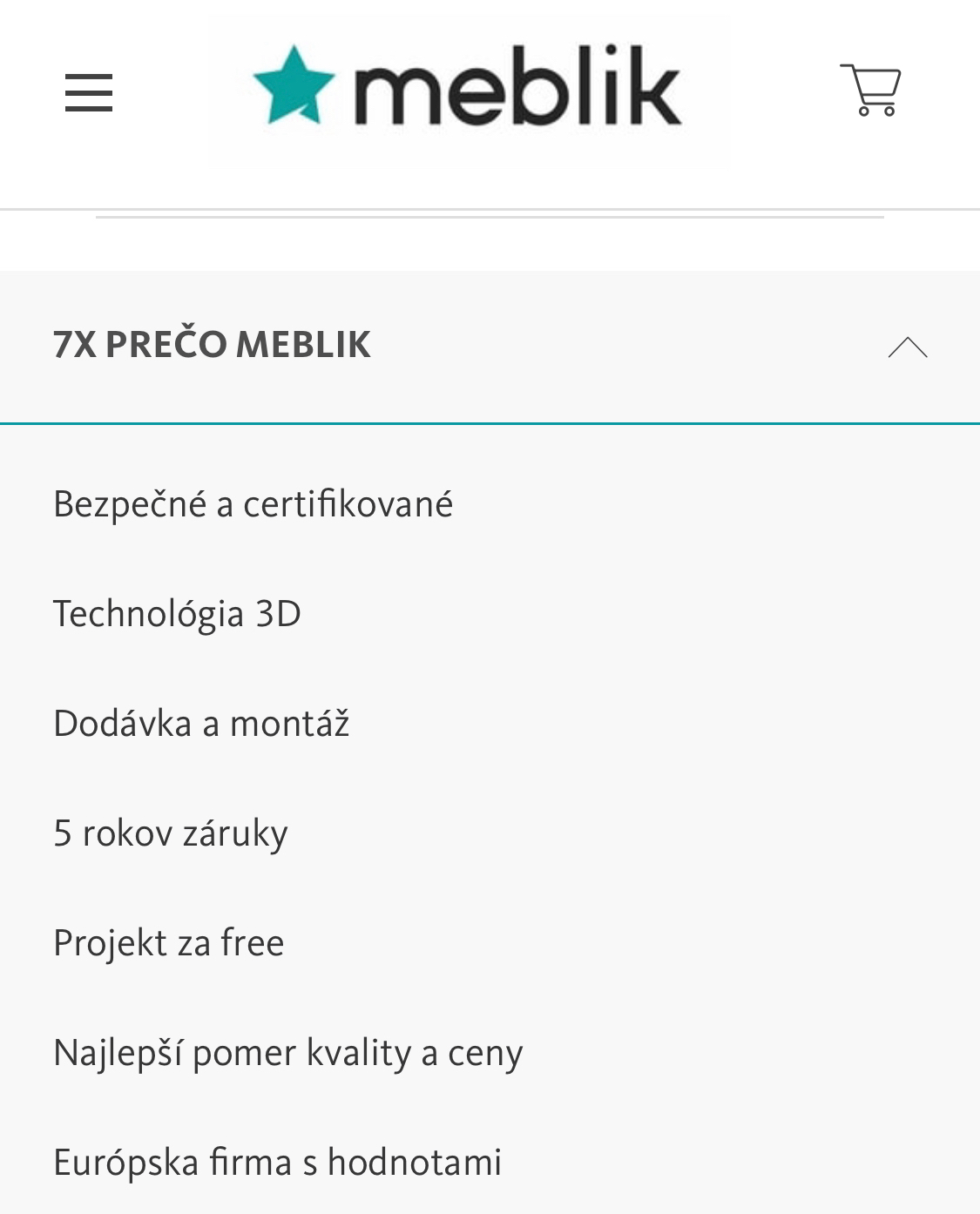
Task: Collapse the 7X PREČO MEBLIK section
Action: 907,347
